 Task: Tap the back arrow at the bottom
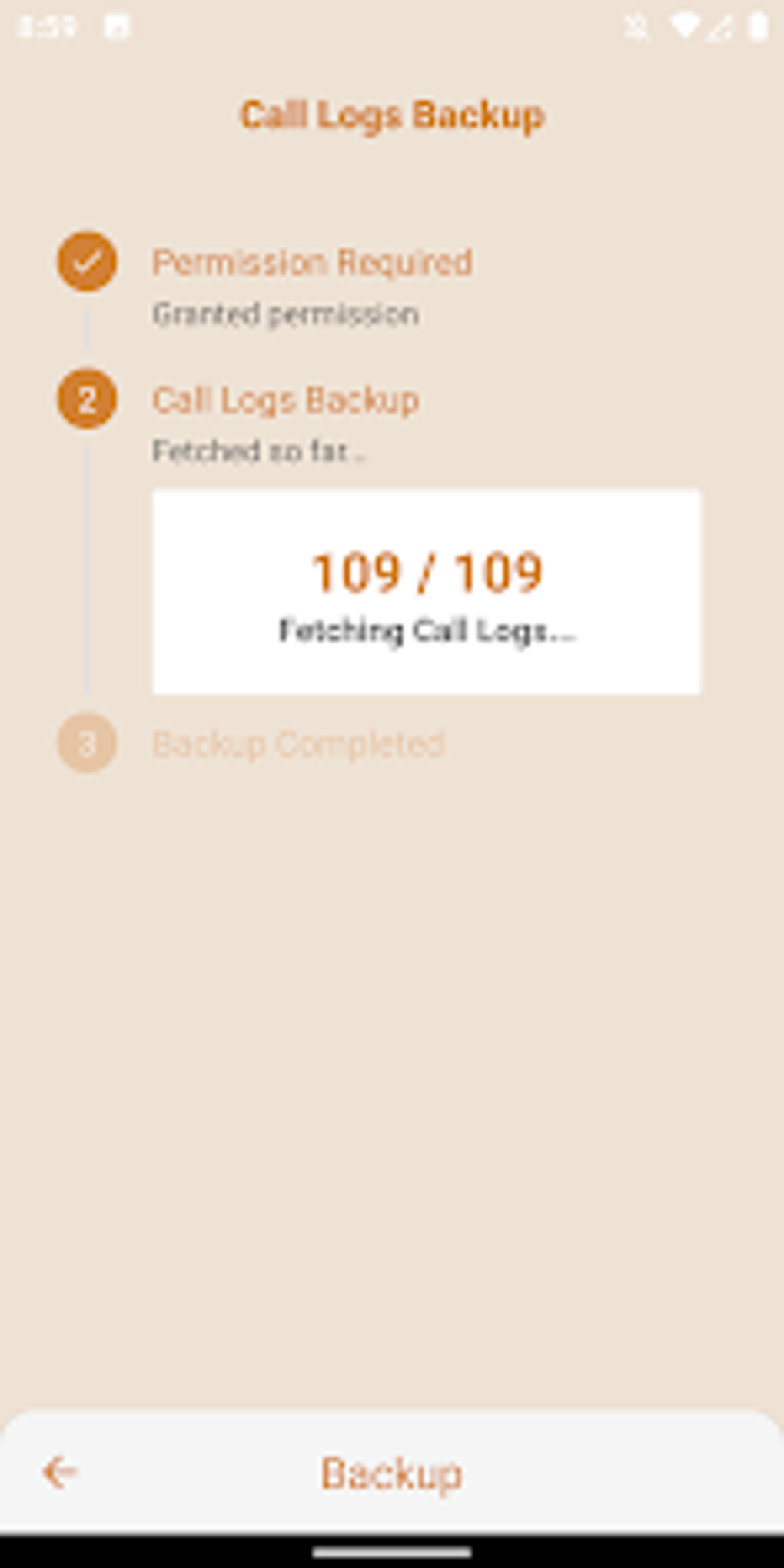[59, 1473]
